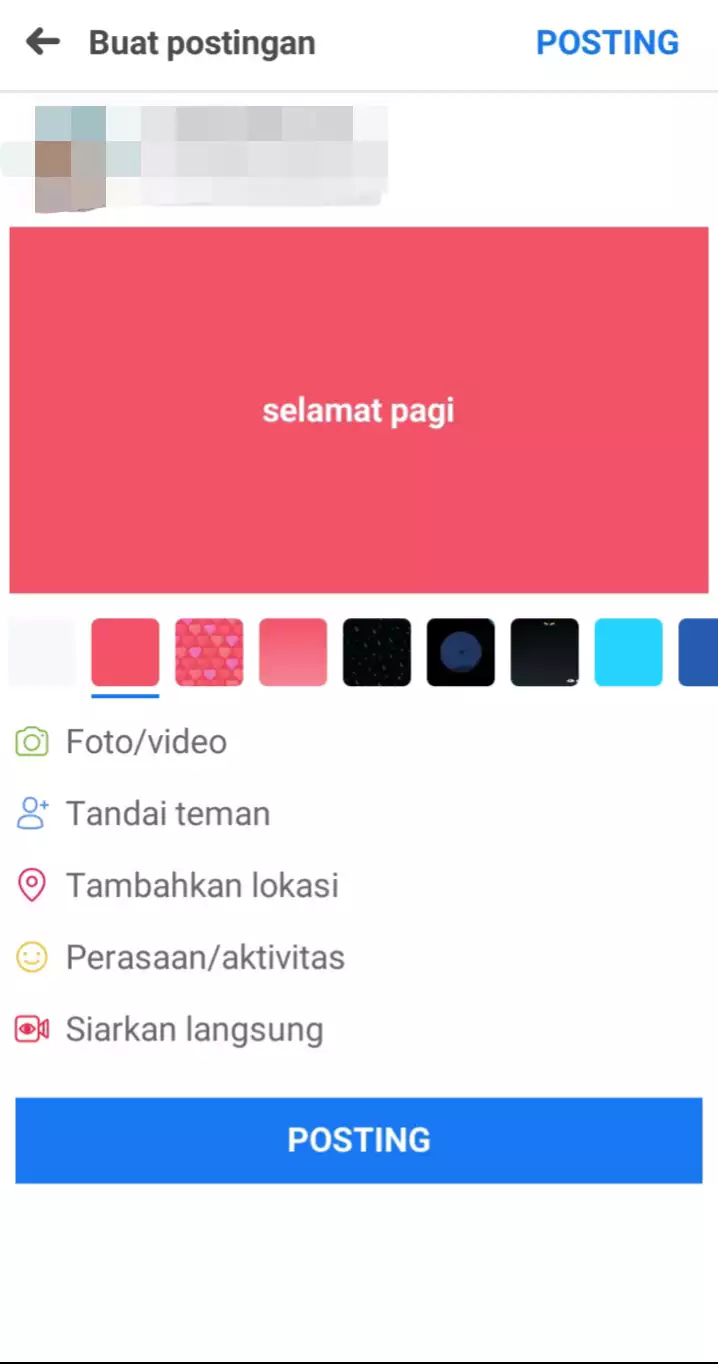
Task: Tap the large blue POSTING button
Action: (358, 1140)
